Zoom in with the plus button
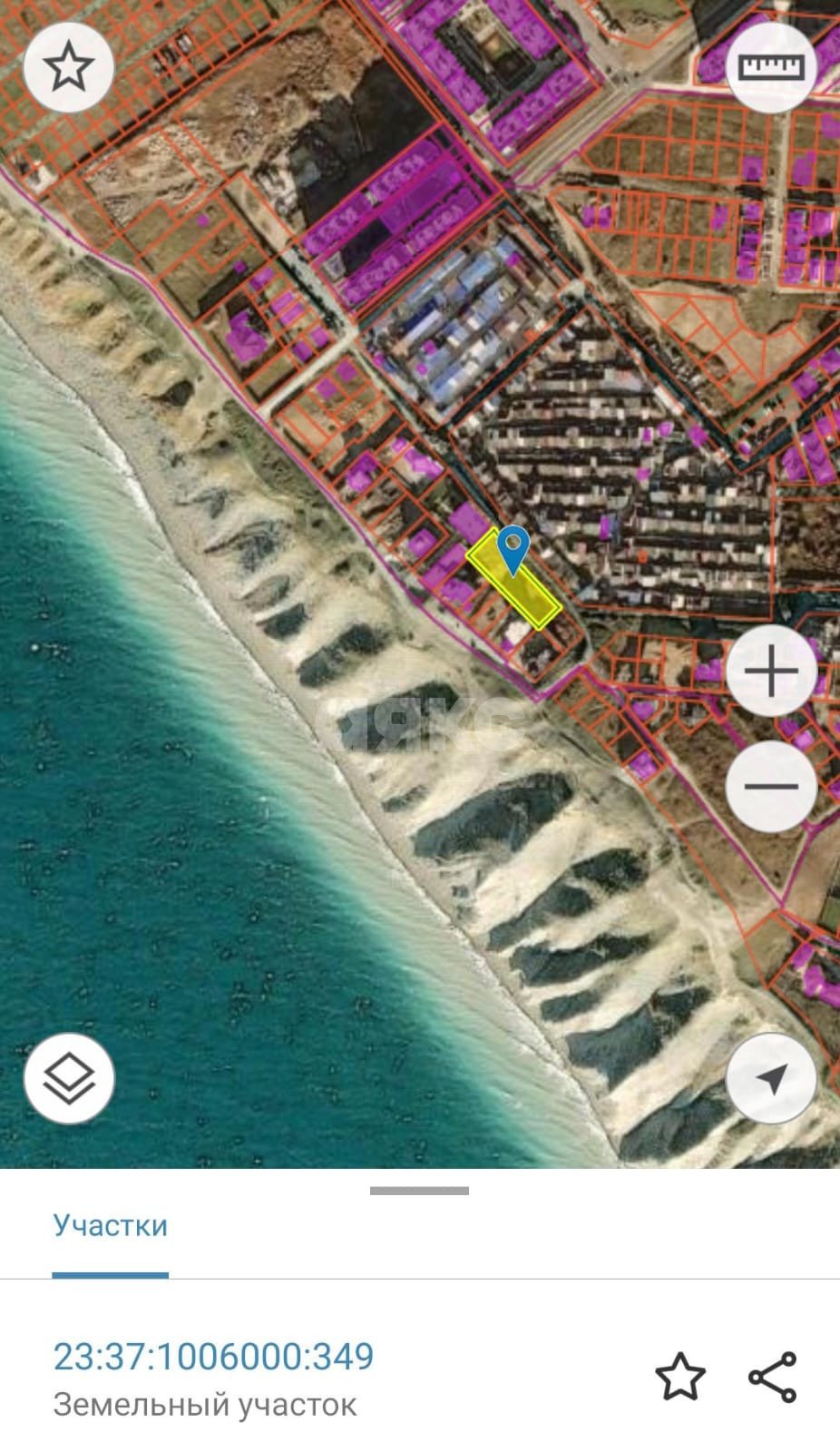This screenshot has width=840, height=1452. click(x=772, y=672)
